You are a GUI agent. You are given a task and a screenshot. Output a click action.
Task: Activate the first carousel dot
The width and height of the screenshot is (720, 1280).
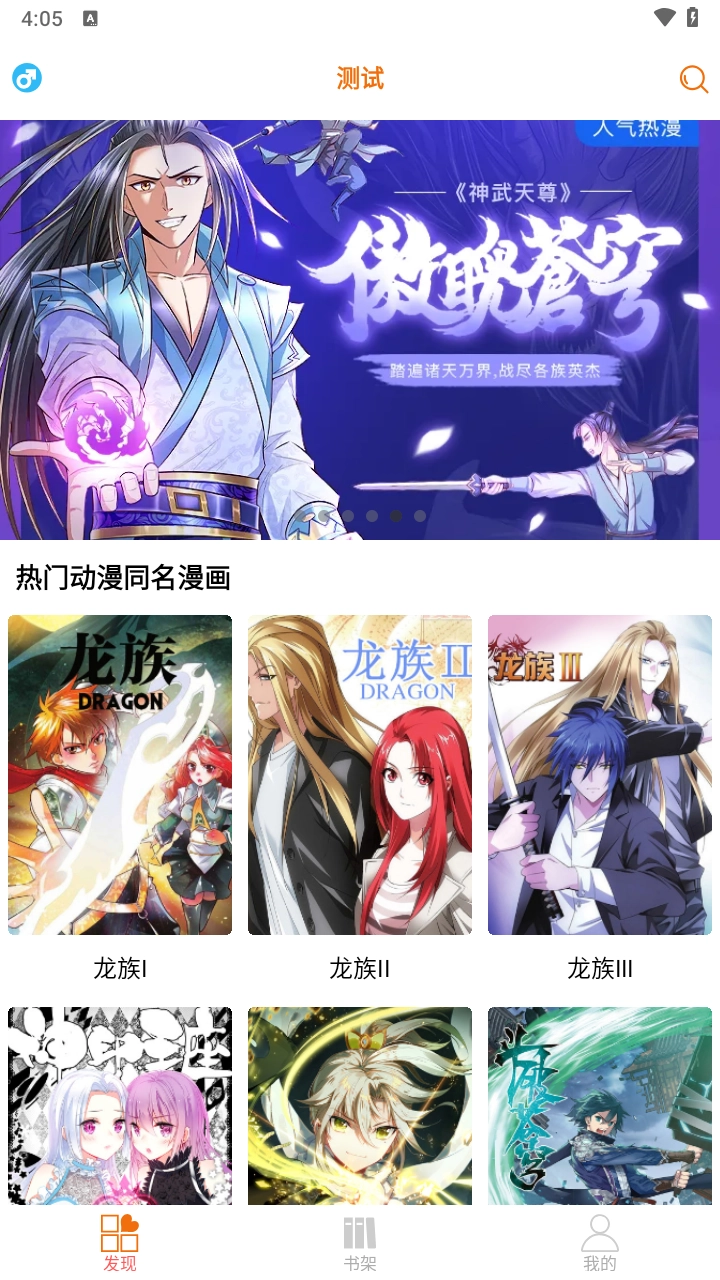322,514
